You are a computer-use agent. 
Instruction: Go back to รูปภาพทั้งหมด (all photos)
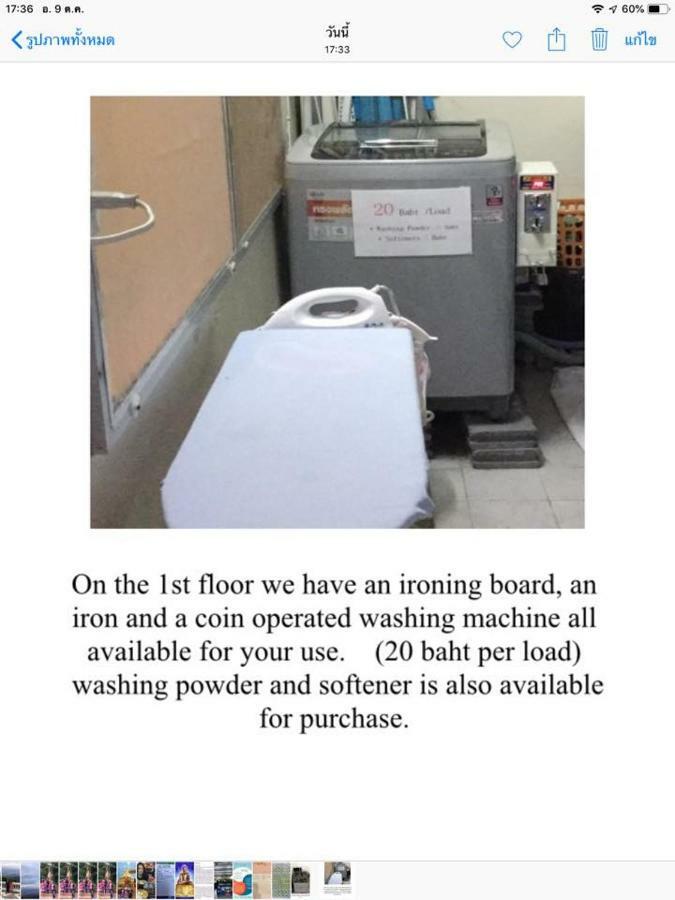click(62, 40)
